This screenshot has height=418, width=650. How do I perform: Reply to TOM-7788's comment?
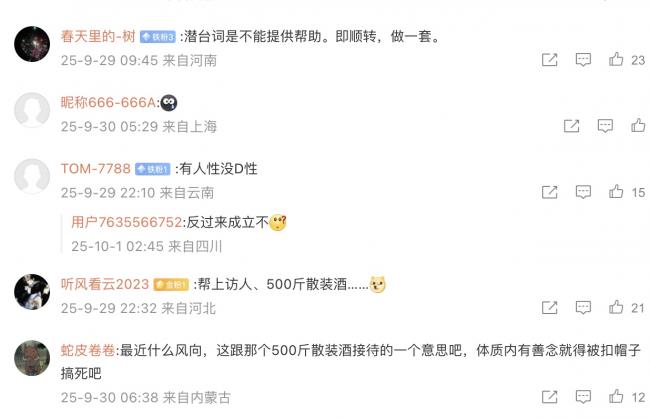[x=583, y=192]
